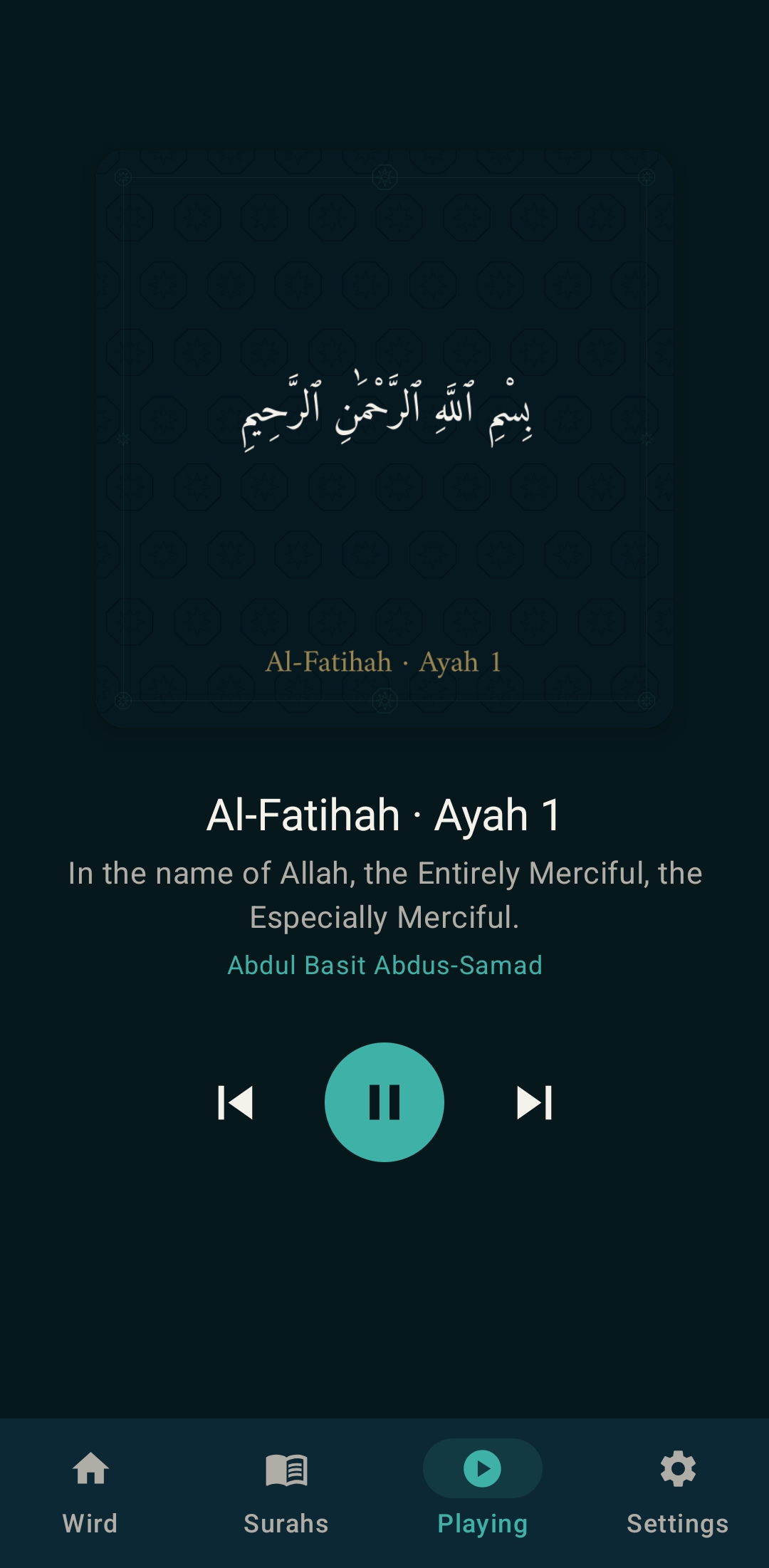This screenshot has width=769, height=1568.
Task: Tap the Playing play icon in the navigation bar
Action: click(x=481, y=1468)
